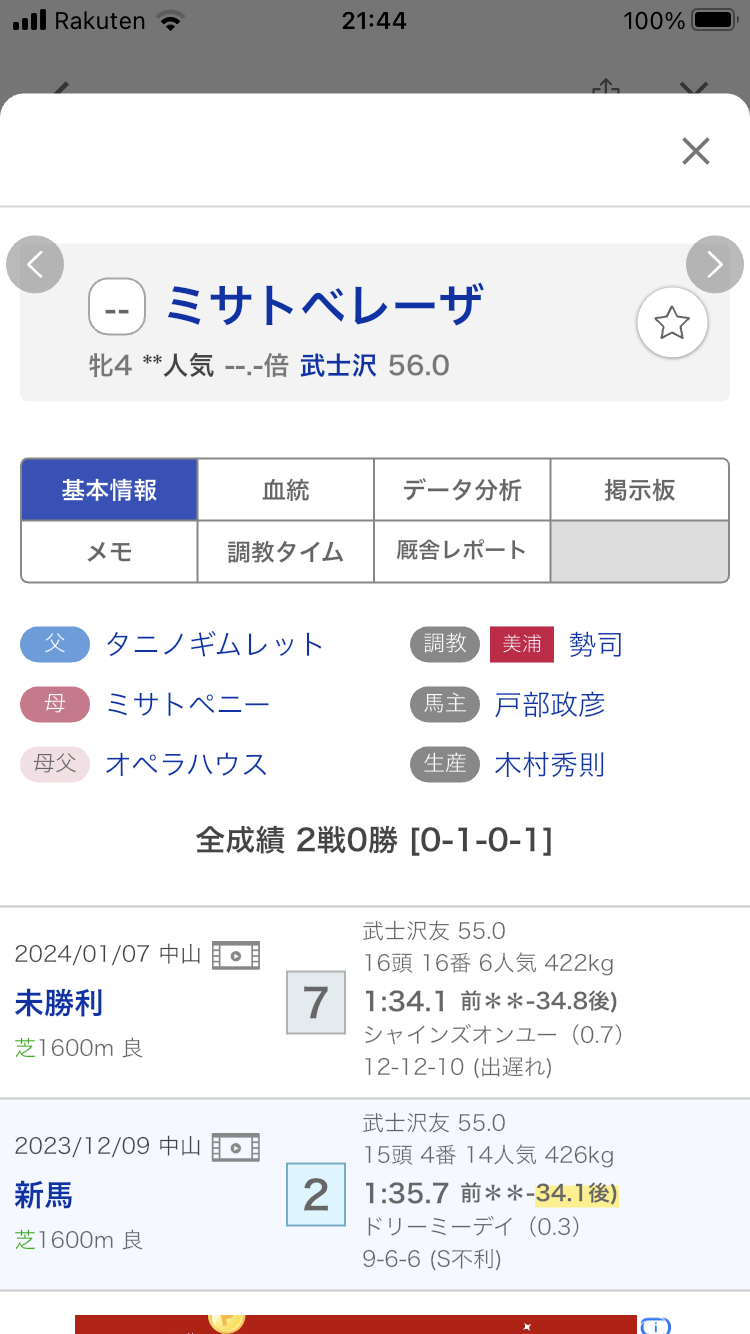Open owner 戸部政彦 page
The image size is (750, 1334).
550,705
